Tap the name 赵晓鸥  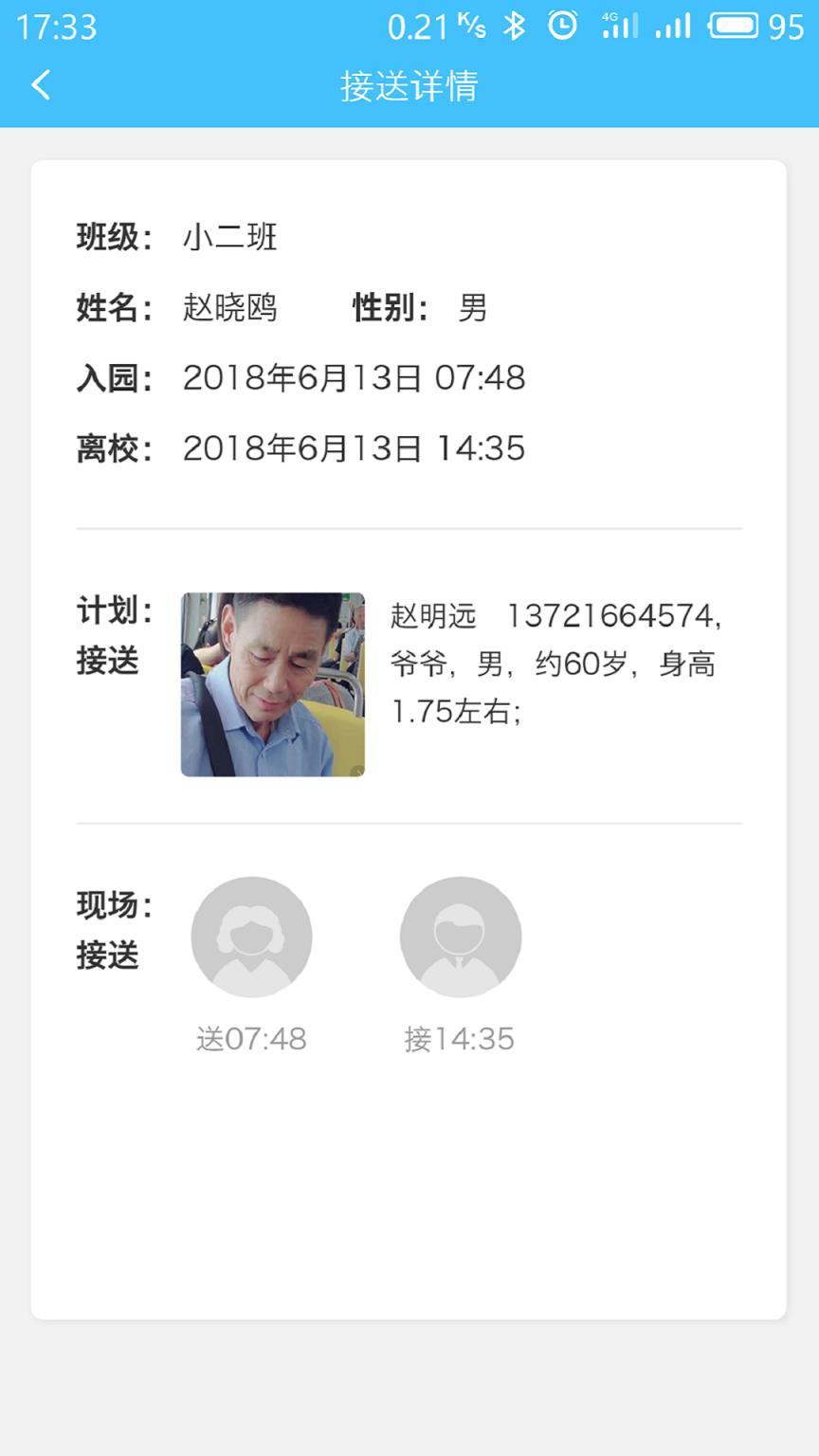pyautogui.click(x=230, y=308)
